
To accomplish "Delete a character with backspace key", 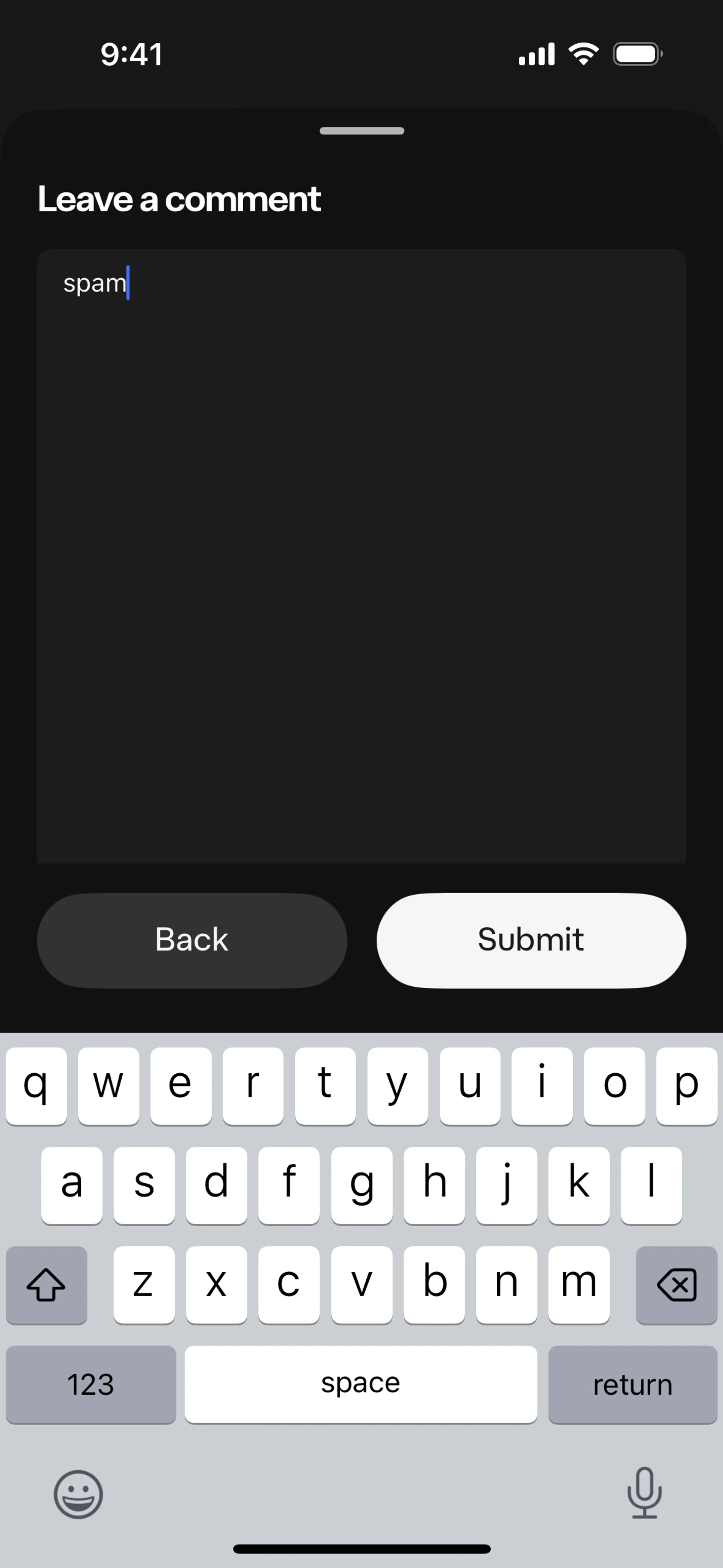I will (676, 1285).
